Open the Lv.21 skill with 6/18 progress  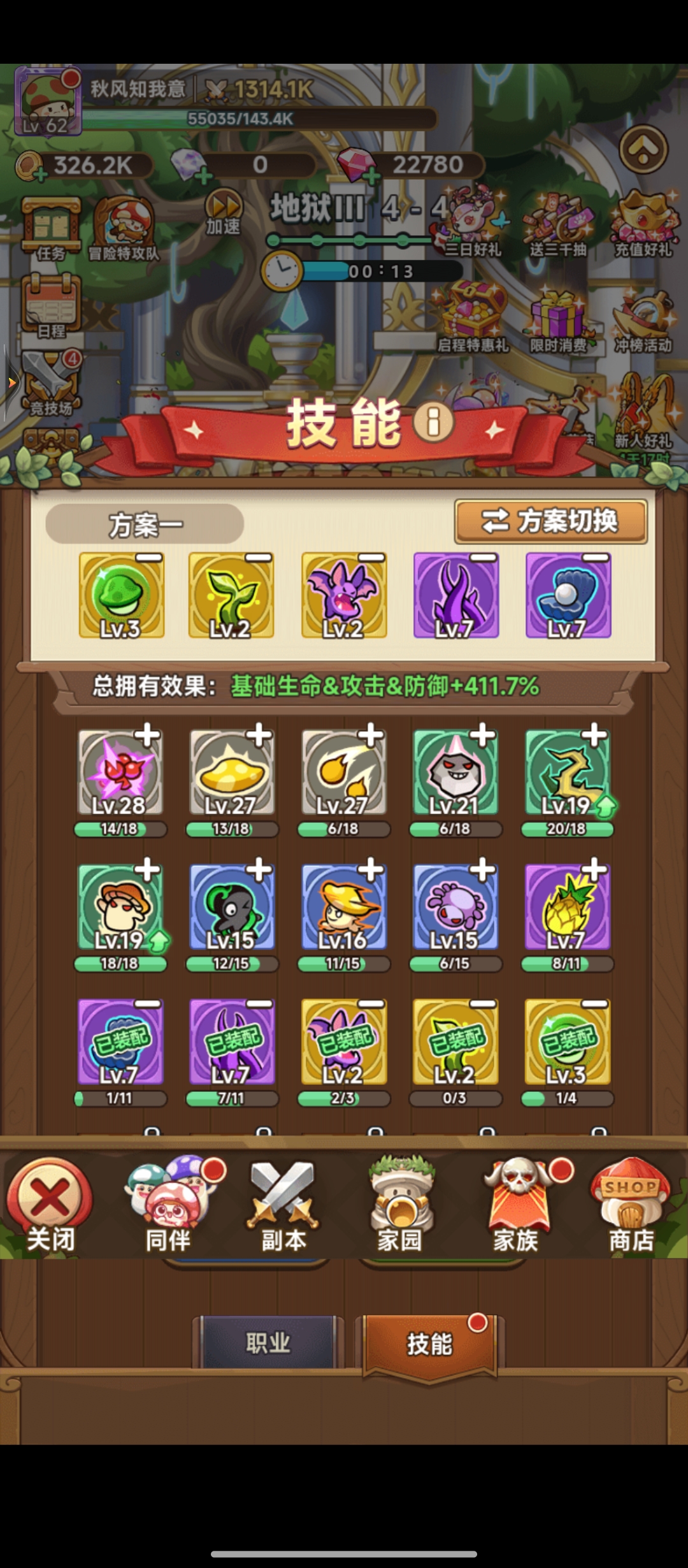(455, 773)
